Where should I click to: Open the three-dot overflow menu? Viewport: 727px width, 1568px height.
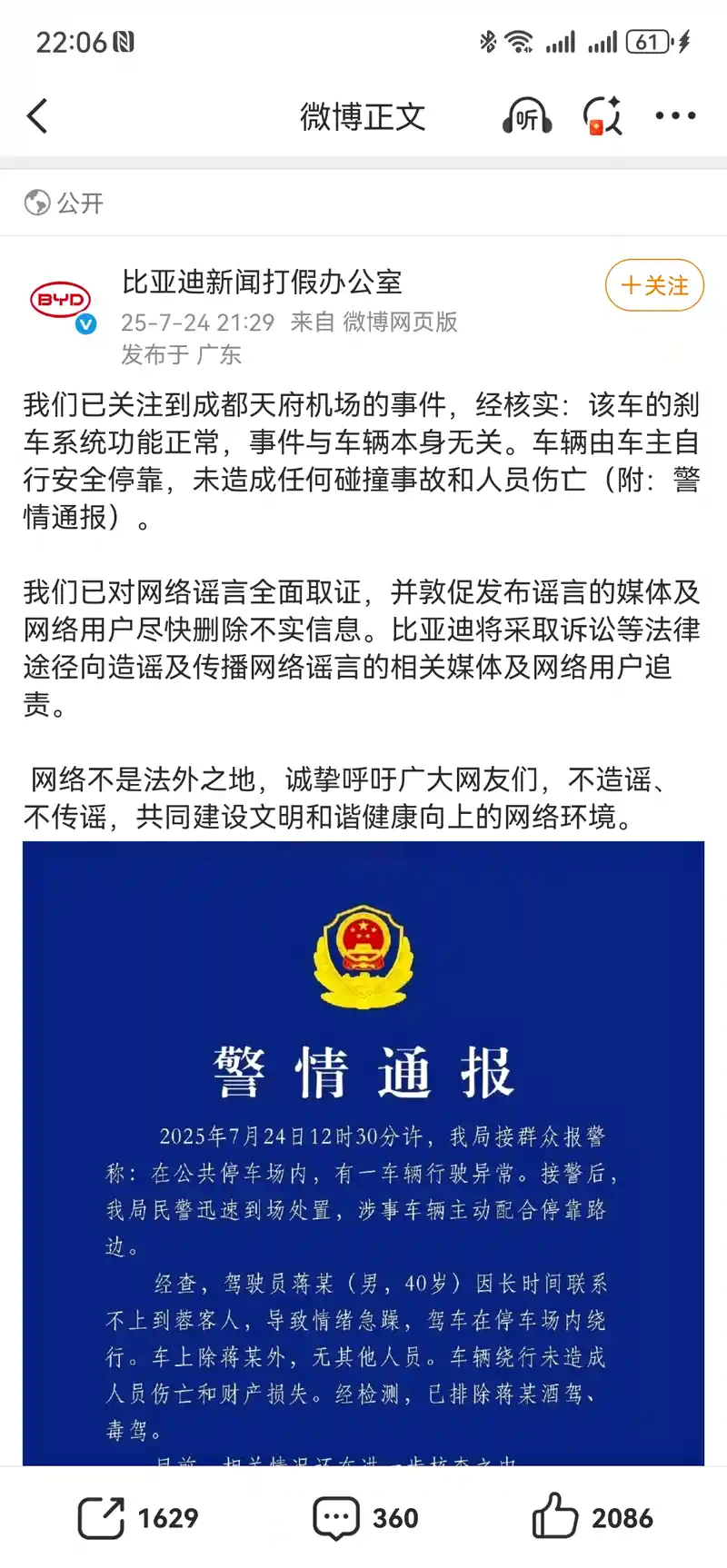(x=675, y=116)
